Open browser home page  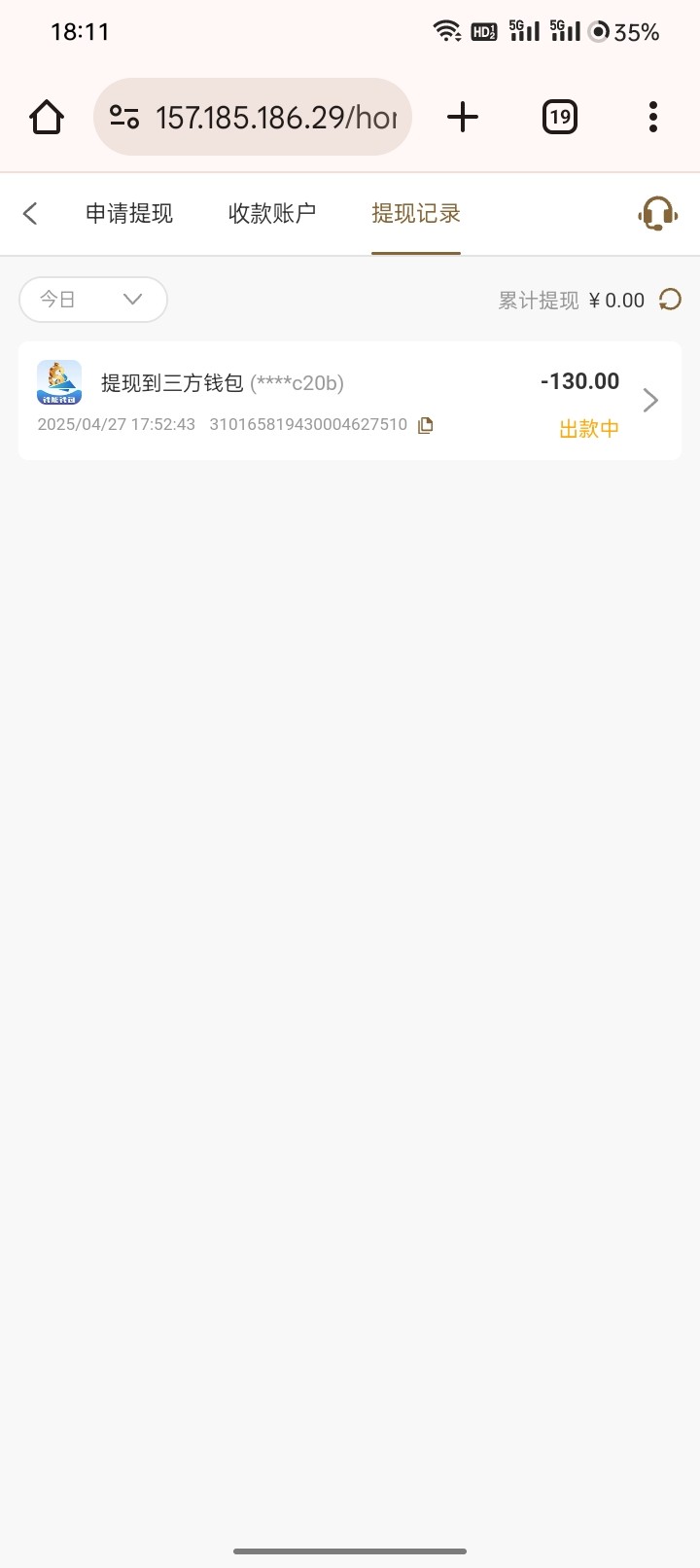(47, 118)
